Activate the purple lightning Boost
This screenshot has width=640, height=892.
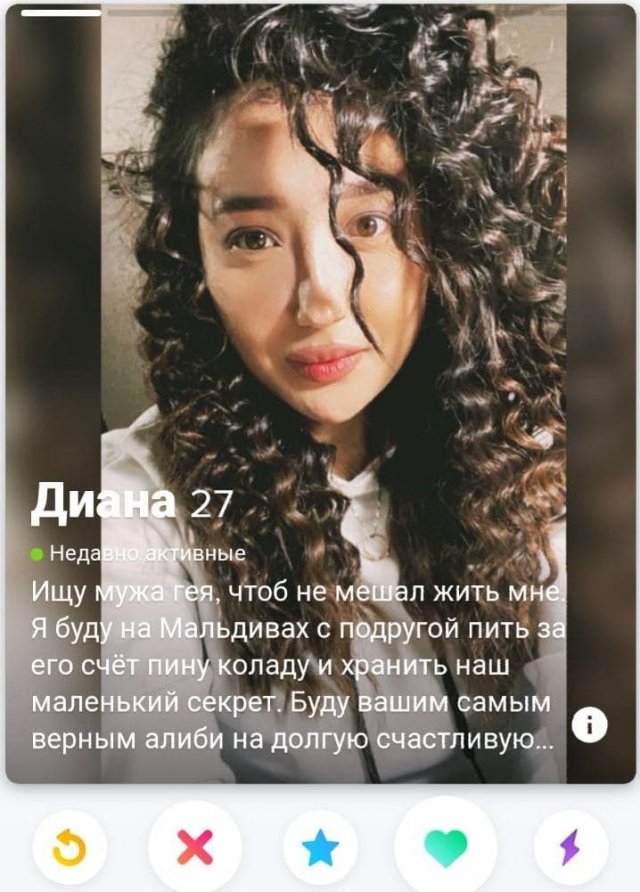click(x=570, y=848)
